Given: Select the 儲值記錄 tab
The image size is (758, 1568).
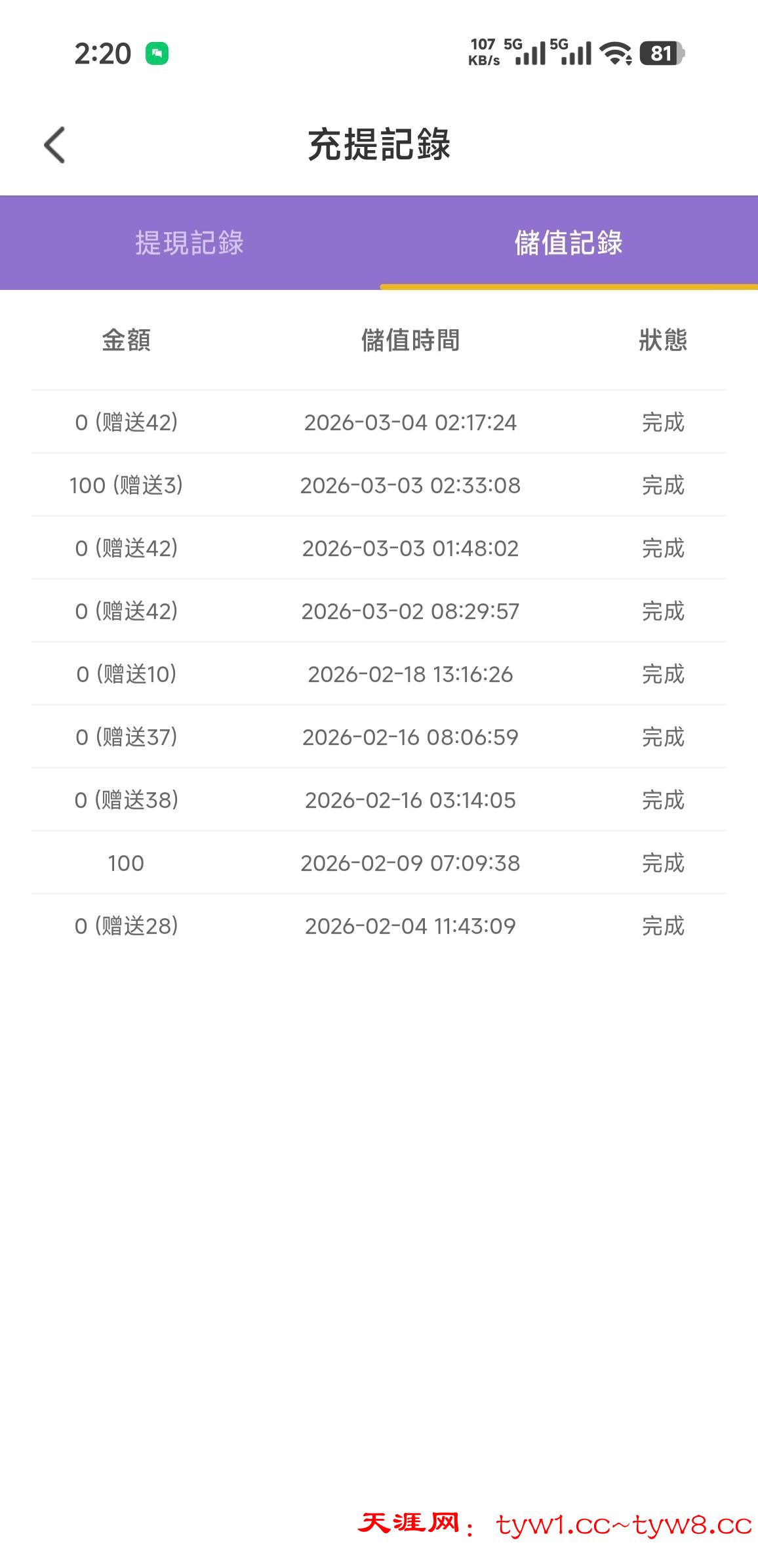Looking at the screenshot, I should click(x=568, y=243).
